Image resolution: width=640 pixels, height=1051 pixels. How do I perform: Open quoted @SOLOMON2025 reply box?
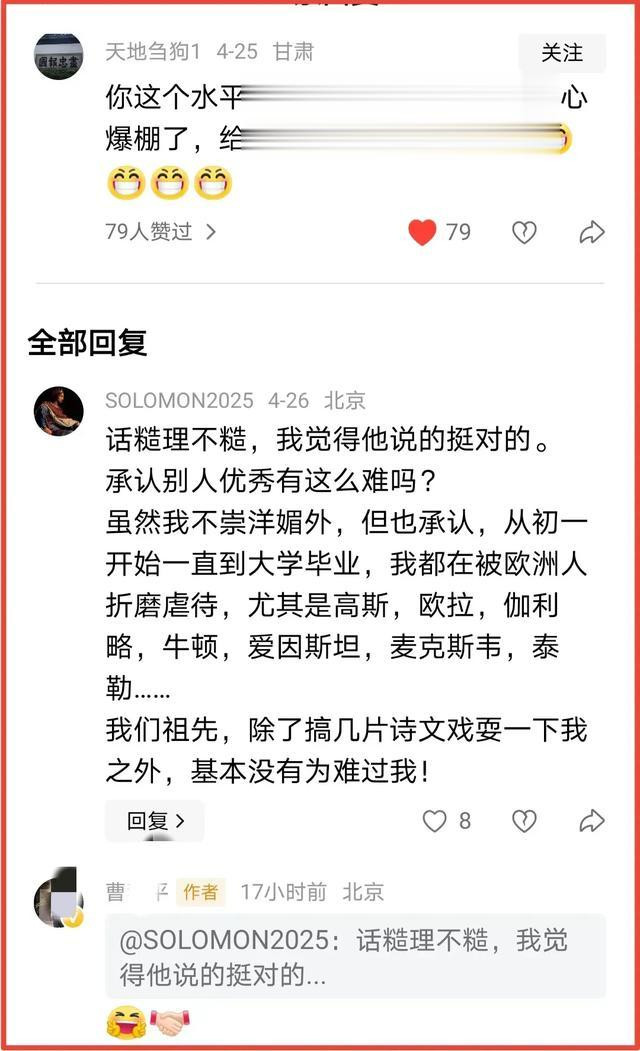(356, 956)
